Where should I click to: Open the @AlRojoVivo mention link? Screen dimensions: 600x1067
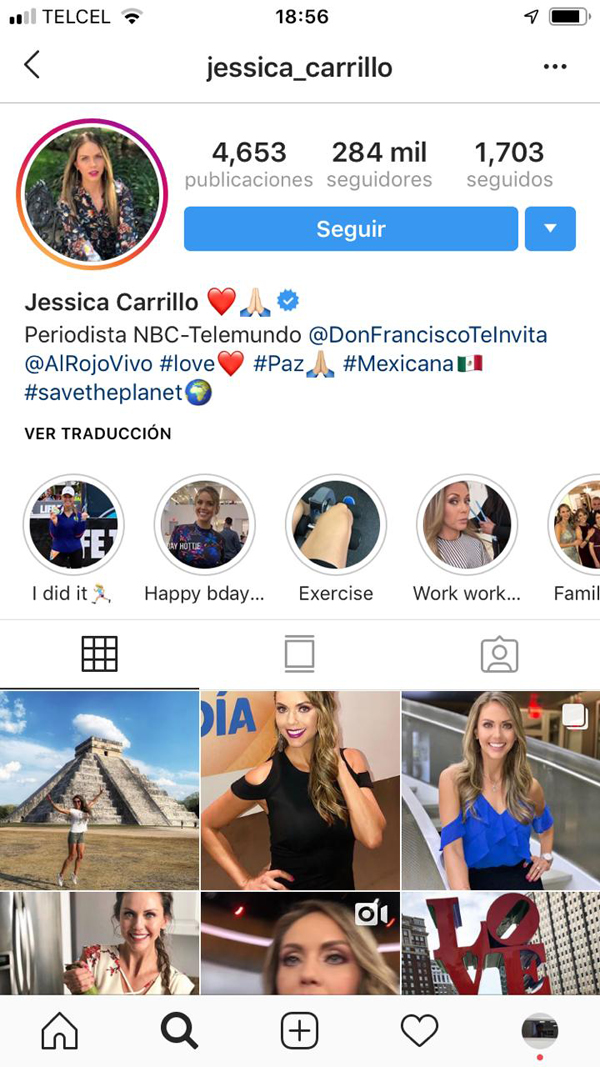tap(88, 364)
